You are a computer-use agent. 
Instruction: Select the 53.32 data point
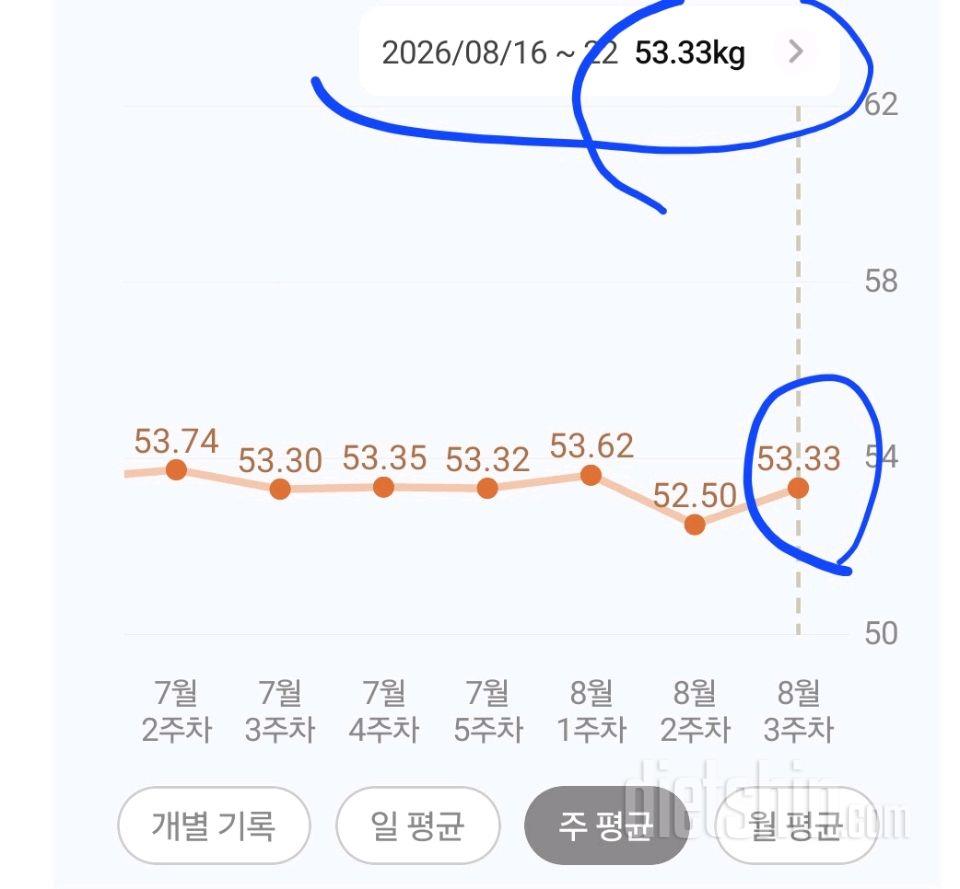[487, 488]
